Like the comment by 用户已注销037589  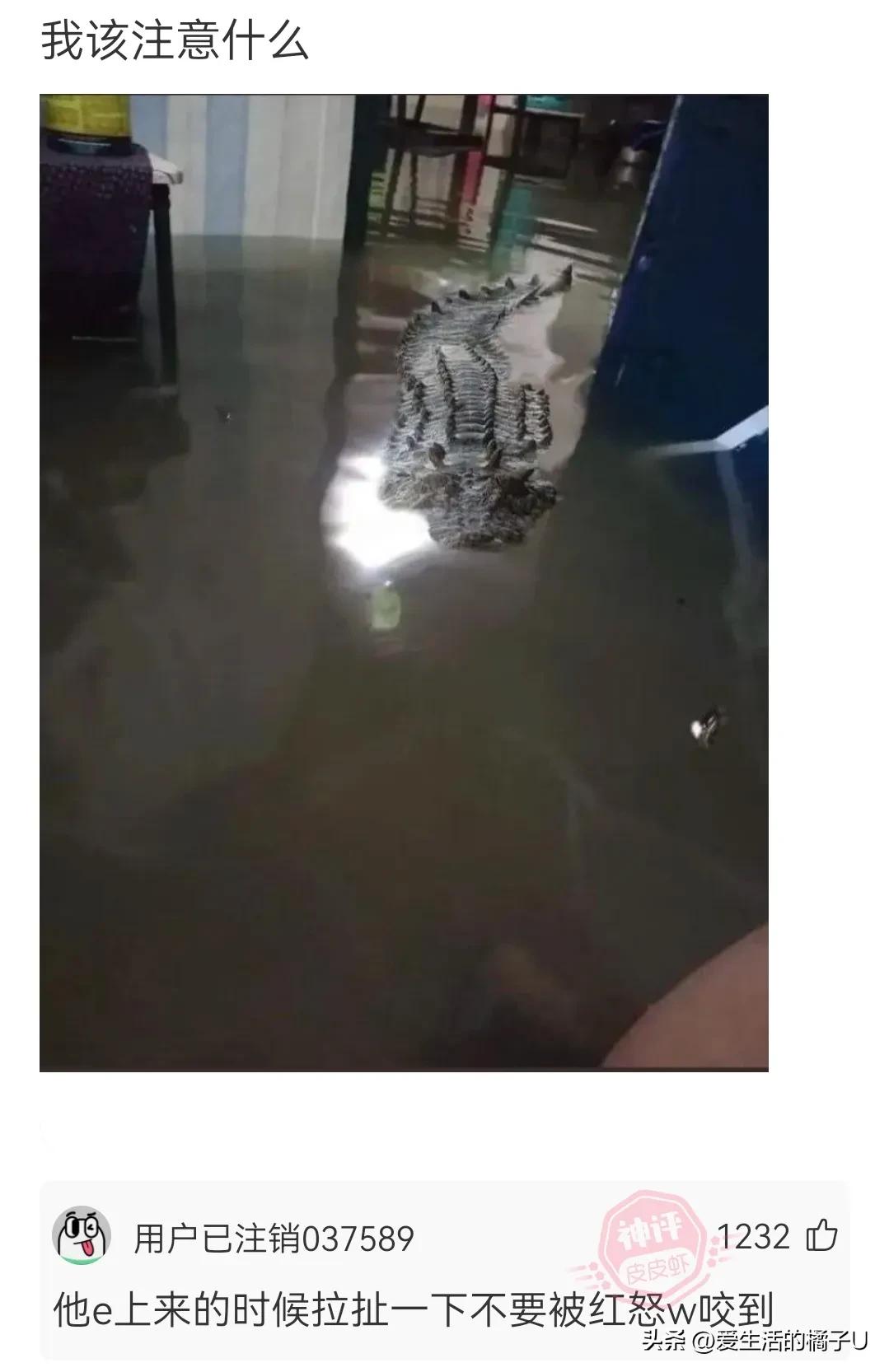pos(821,1236)
